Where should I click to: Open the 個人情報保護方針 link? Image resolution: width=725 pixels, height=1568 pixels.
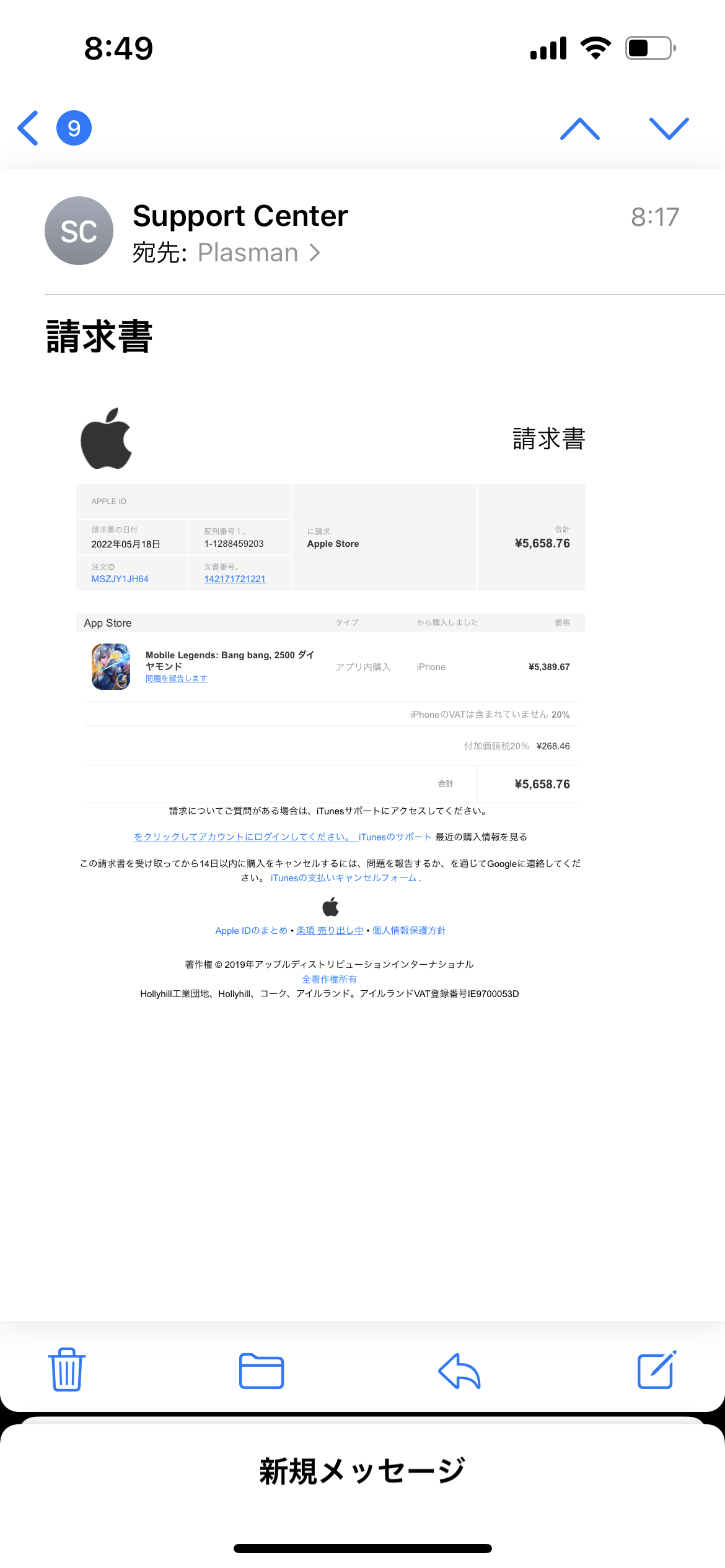[x=409, y=930]
